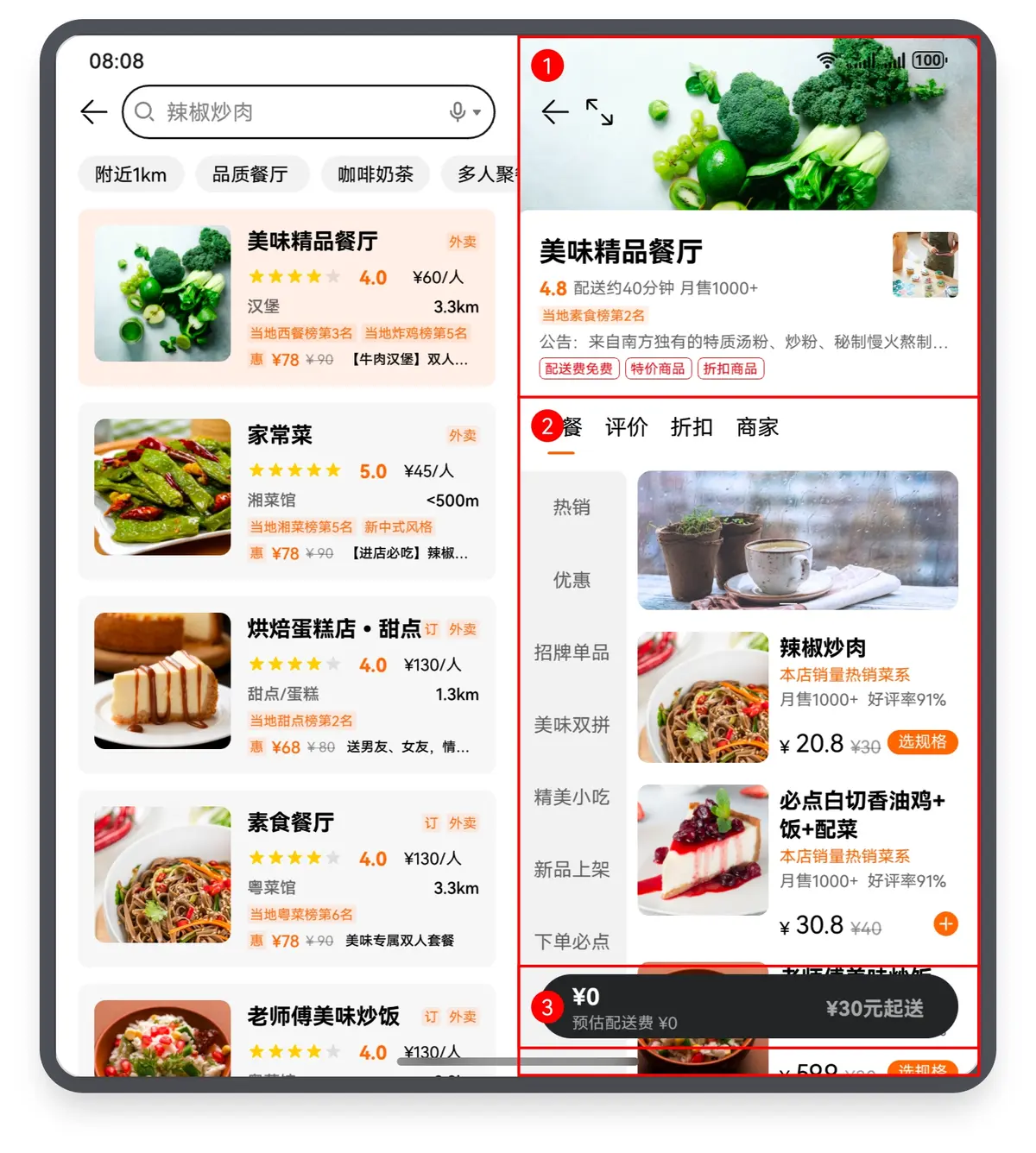1036x1153 pixels.
Task: Add 必点白切香油鸡+饭+配菜 with the plus button
Action: tap(945, 924)
